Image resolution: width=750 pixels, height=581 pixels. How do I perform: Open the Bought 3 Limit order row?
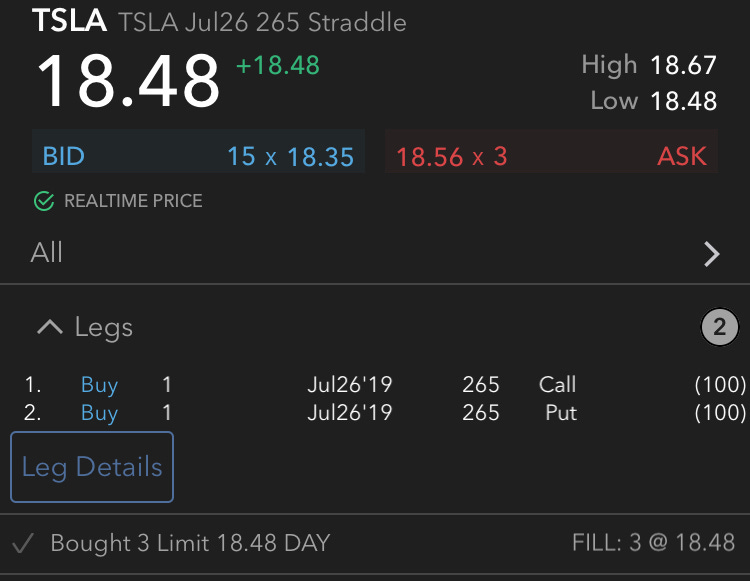click(374, 544)
